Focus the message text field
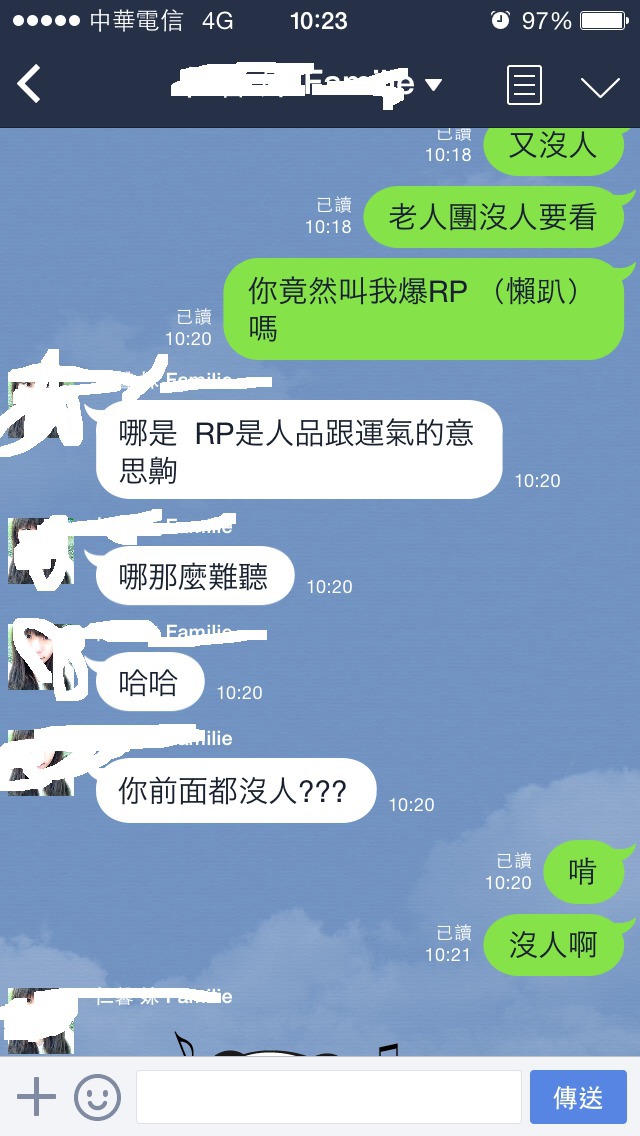This screenshot has width=640, height=1136. click(x=328, y=1097)
